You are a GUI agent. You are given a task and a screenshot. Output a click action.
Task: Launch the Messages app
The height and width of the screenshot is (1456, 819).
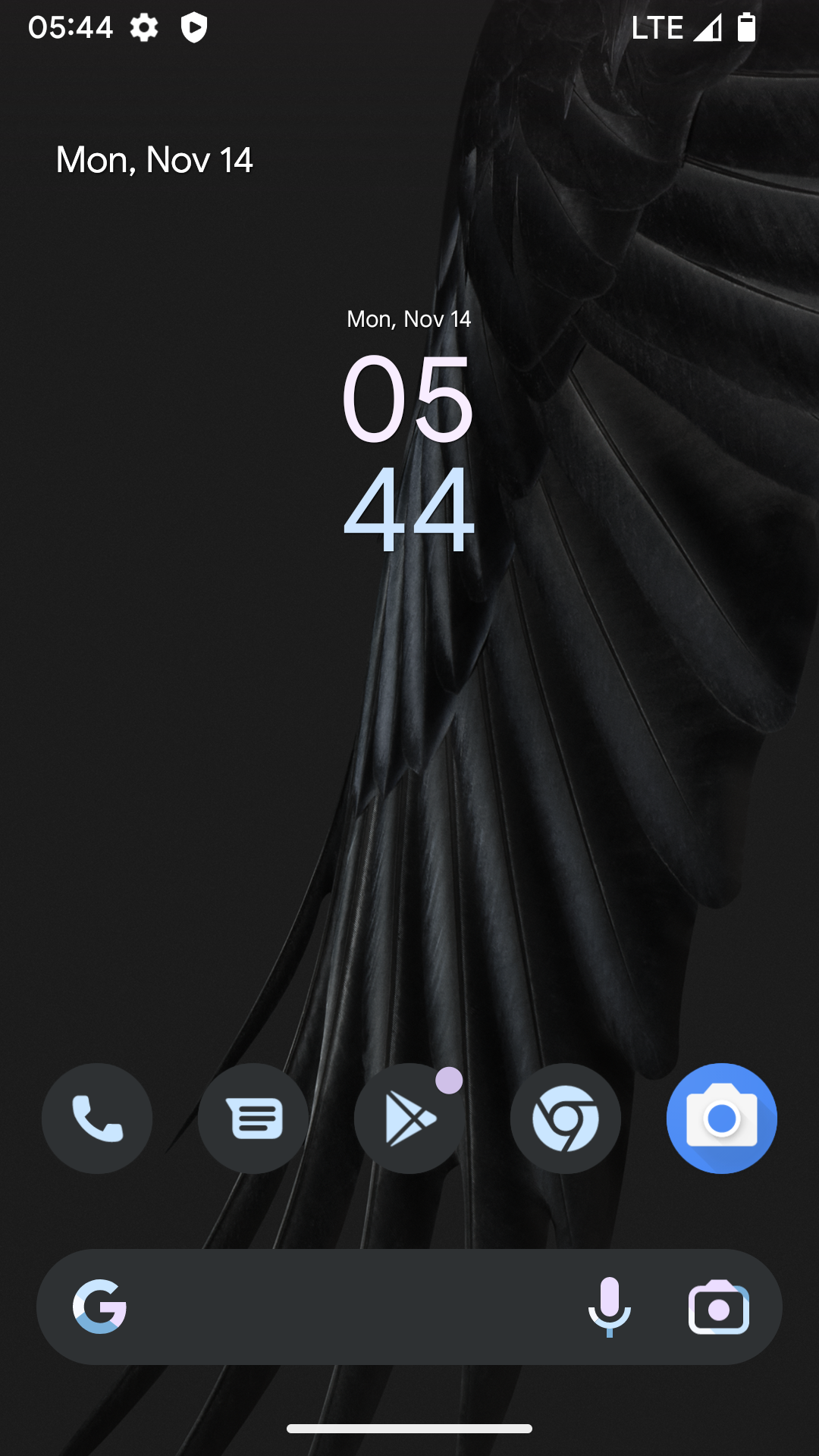click(253, 1119)
